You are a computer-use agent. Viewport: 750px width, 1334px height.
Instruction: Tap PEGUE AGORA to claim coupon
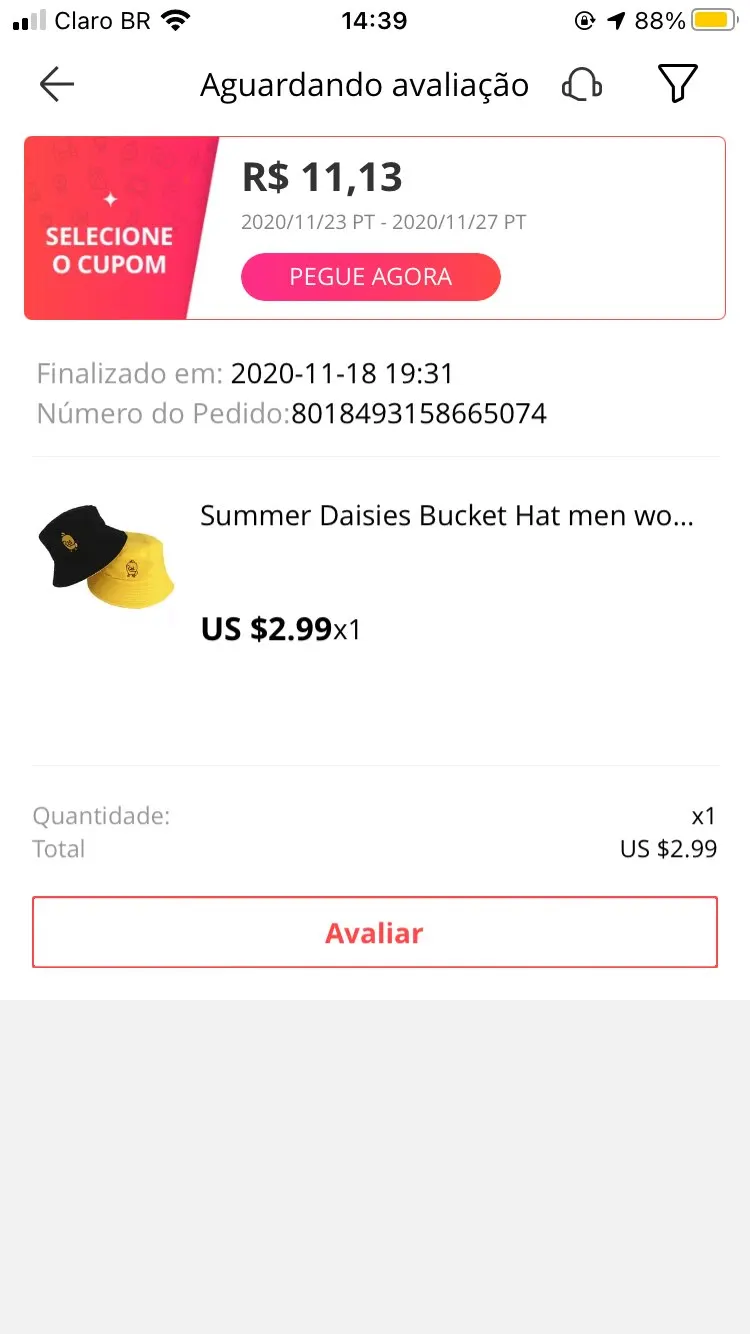tap(370, 277)
